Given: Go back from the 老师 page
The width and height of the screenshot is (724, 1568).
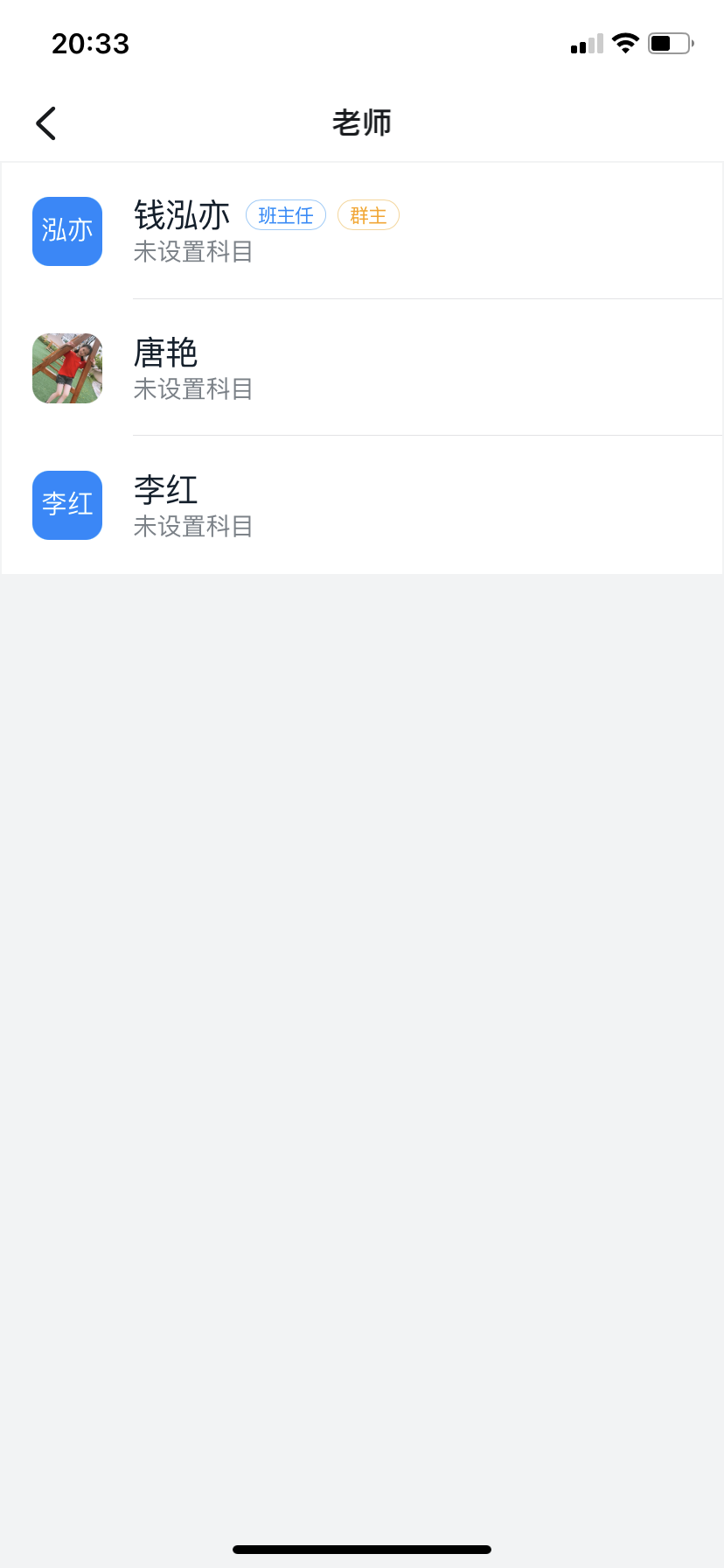Looking at the screenshot, I should tap(46, 123).
